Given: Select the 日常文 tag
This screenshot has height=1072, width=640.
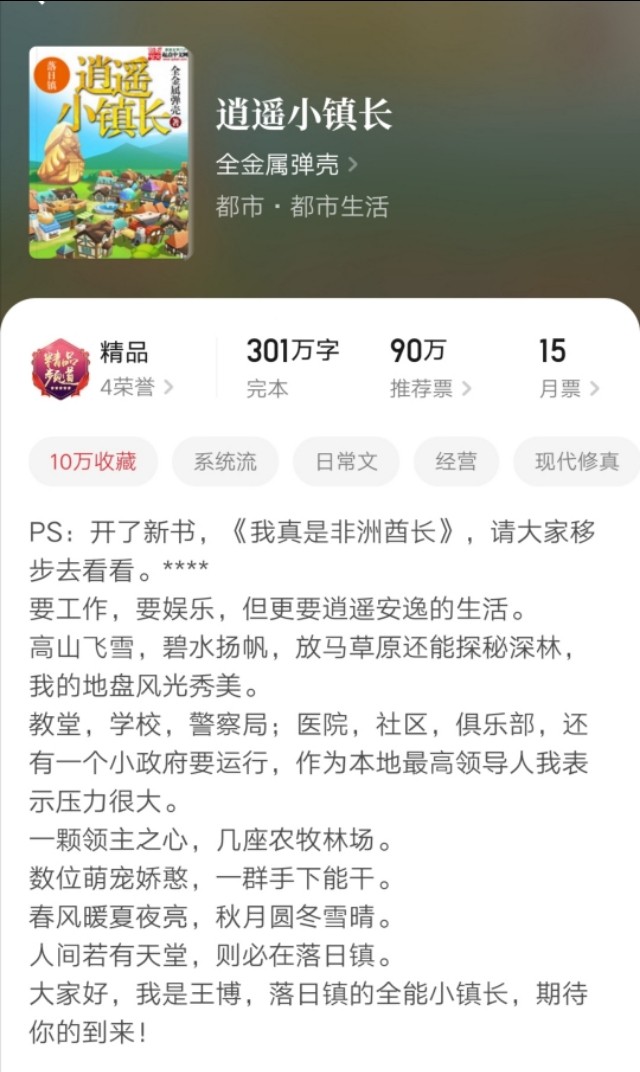Looking at the screenshot, I should click(x=346, y=462).
